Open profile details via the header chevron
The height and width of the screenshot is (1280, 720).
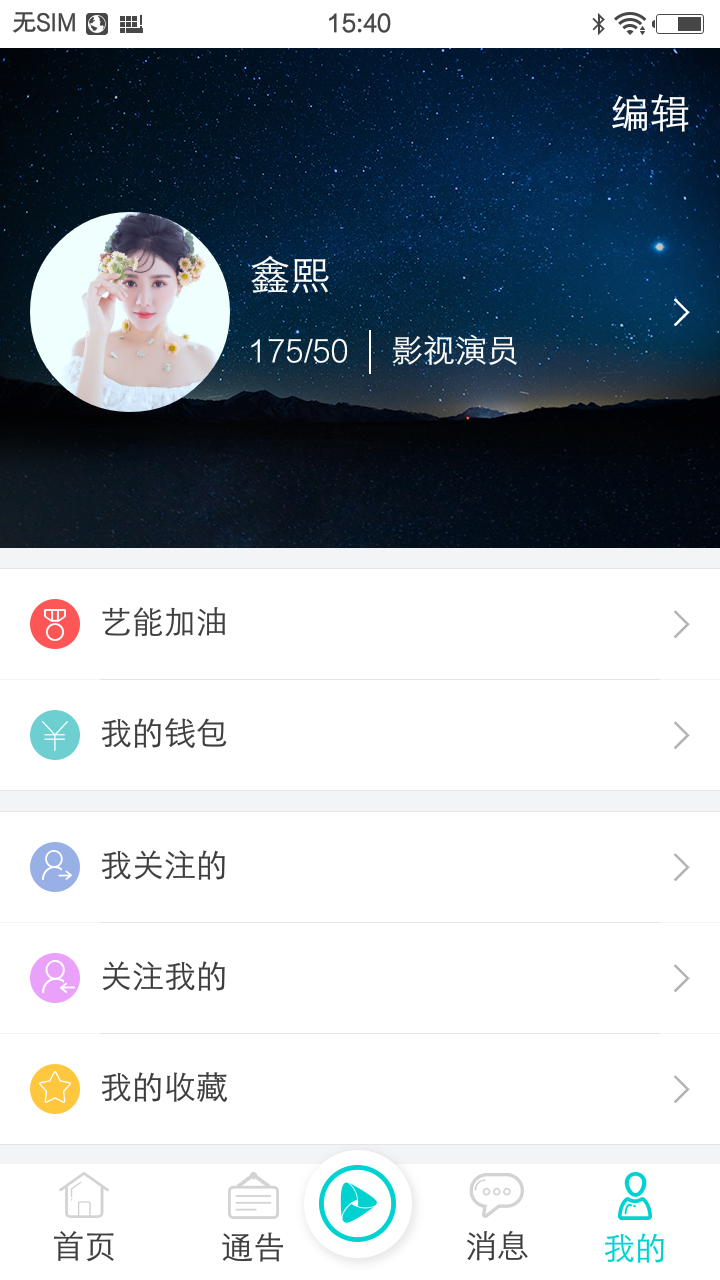coord(681,313)
